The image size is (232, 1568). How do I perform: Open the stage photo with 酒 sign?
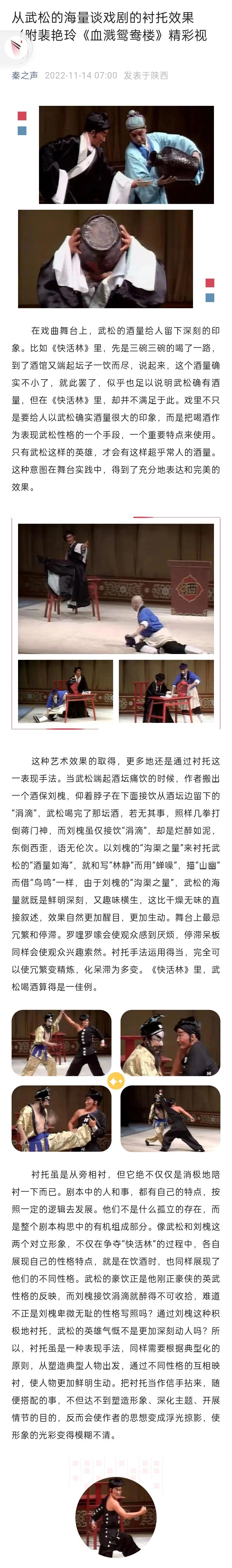coord(116,588)
